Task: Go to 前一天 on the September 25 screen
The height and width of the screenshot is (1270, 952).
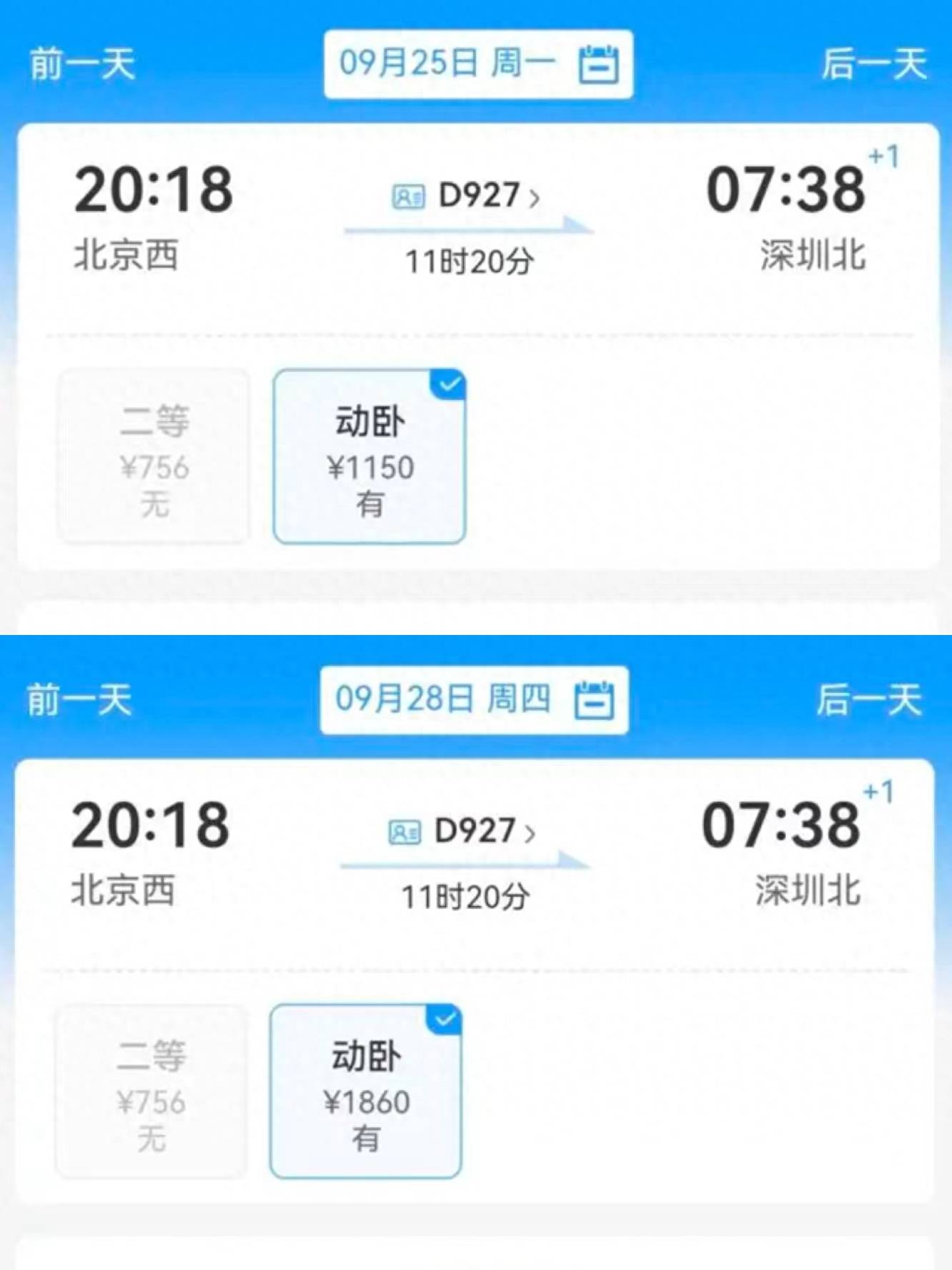Action: pyautogui.click(x=81, y=66)
